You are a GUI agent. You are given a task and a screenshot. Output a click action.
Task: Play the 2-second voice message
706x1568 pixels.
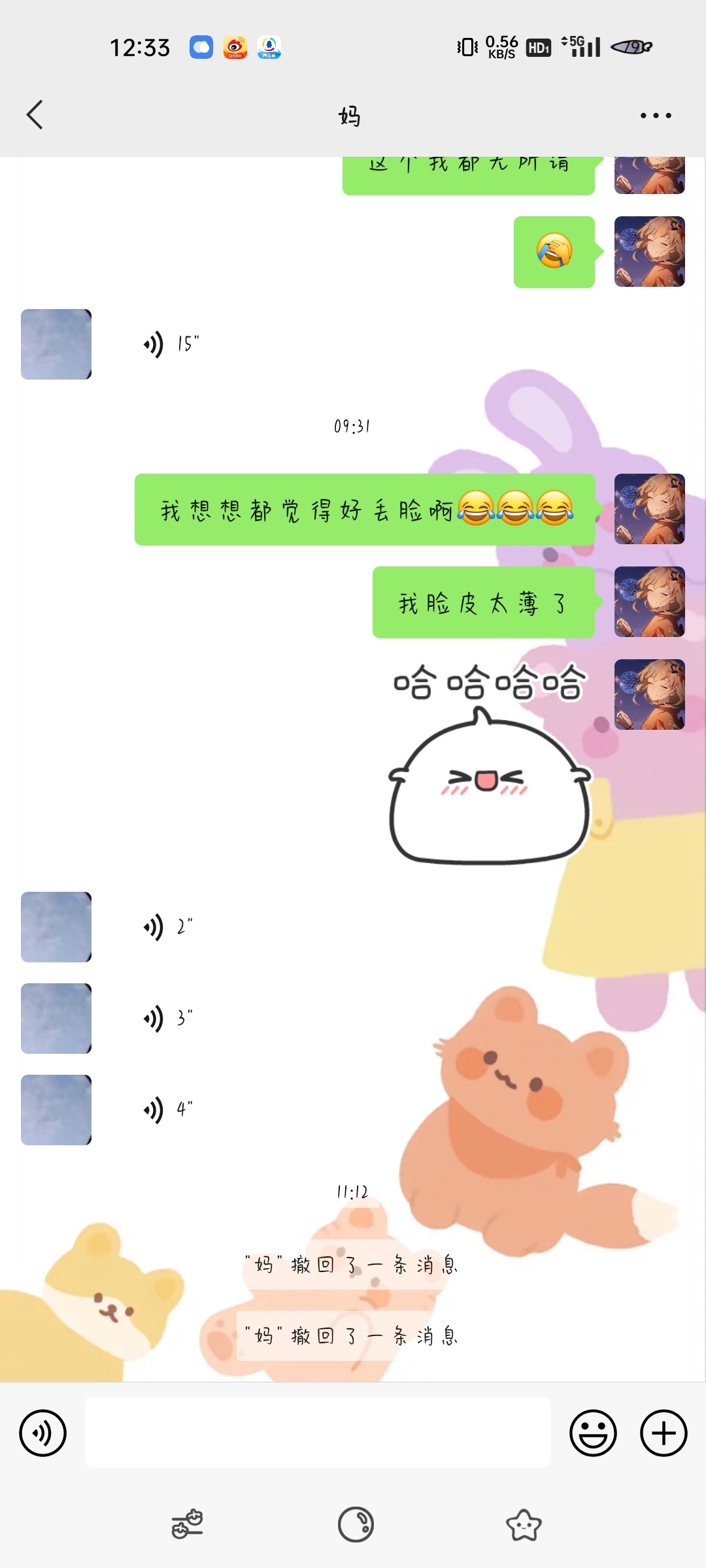(x=168, y=926)
